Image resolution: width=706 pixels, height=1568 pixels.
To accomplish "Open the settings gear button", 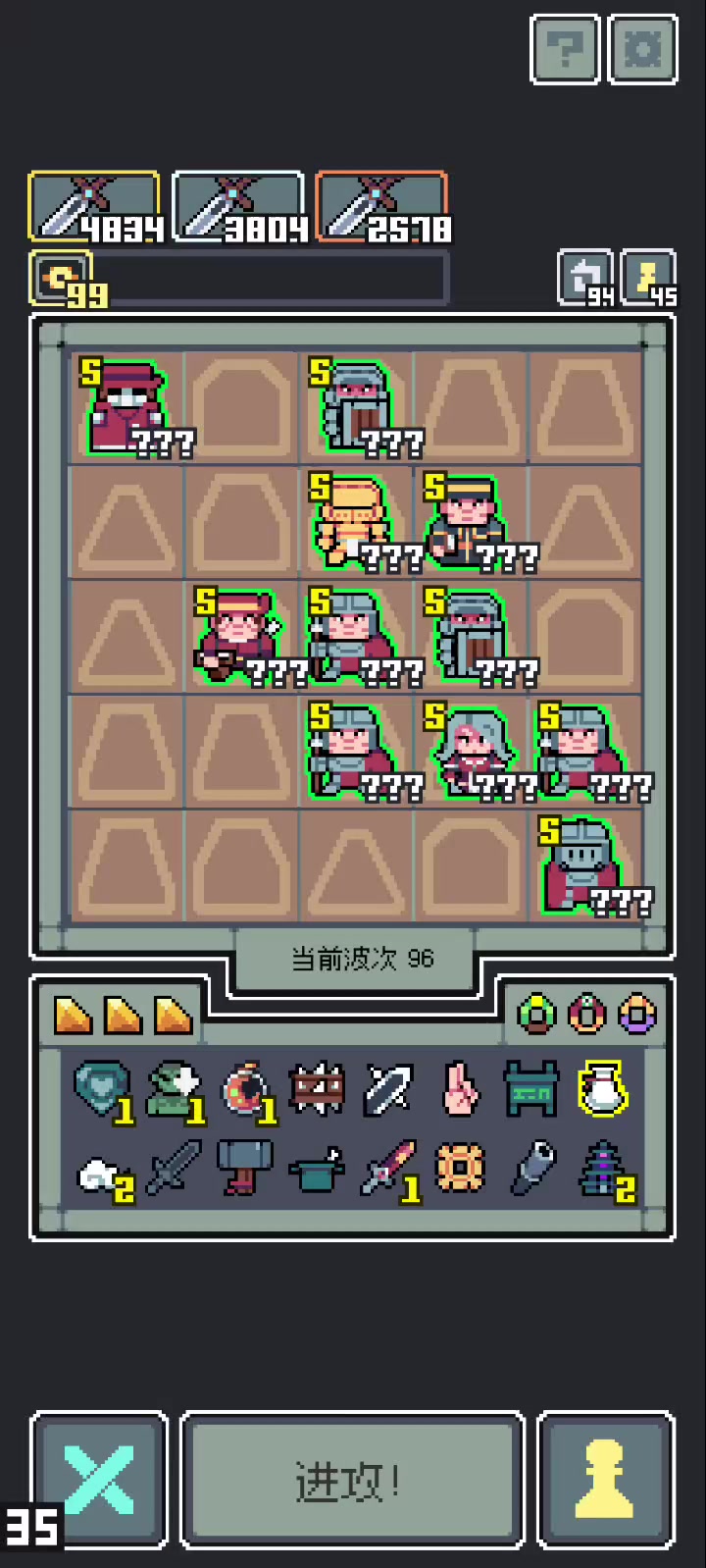I will tap(642, 49).
